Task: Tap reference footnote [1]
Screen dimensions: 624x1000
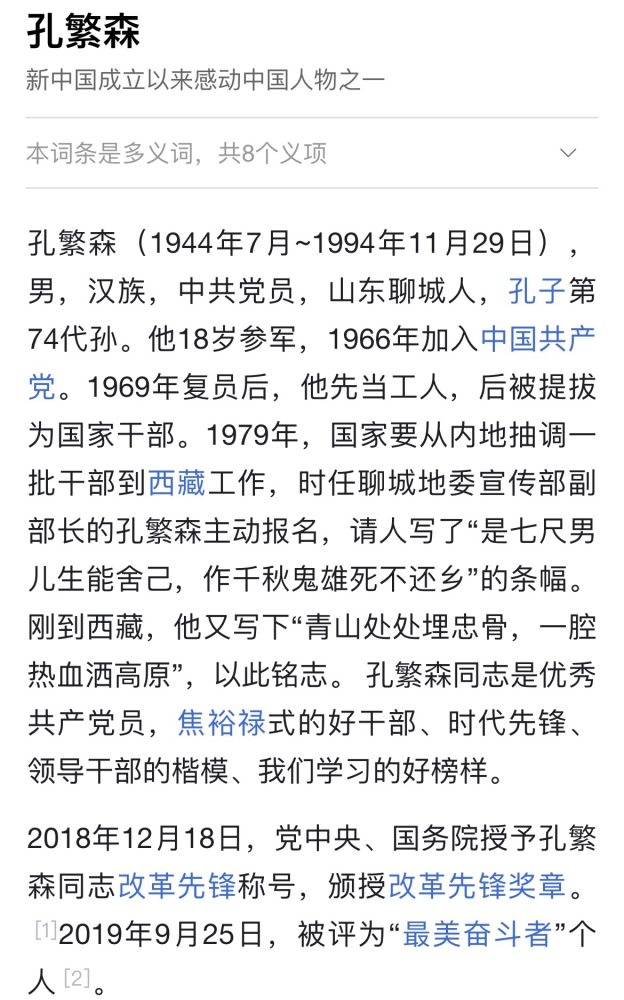Action: coord(45,931)
